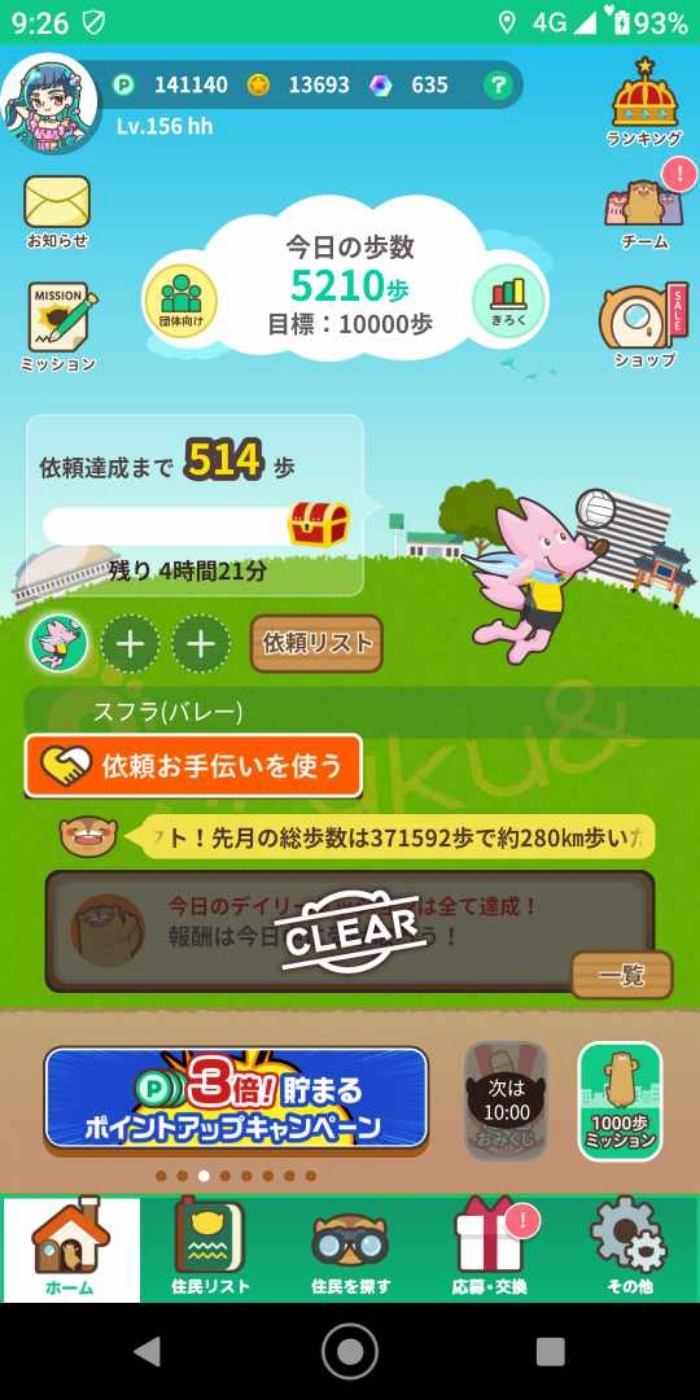700x1400 pixels.
Task: Open the daily mission 一覧
Action: (621, 975)
